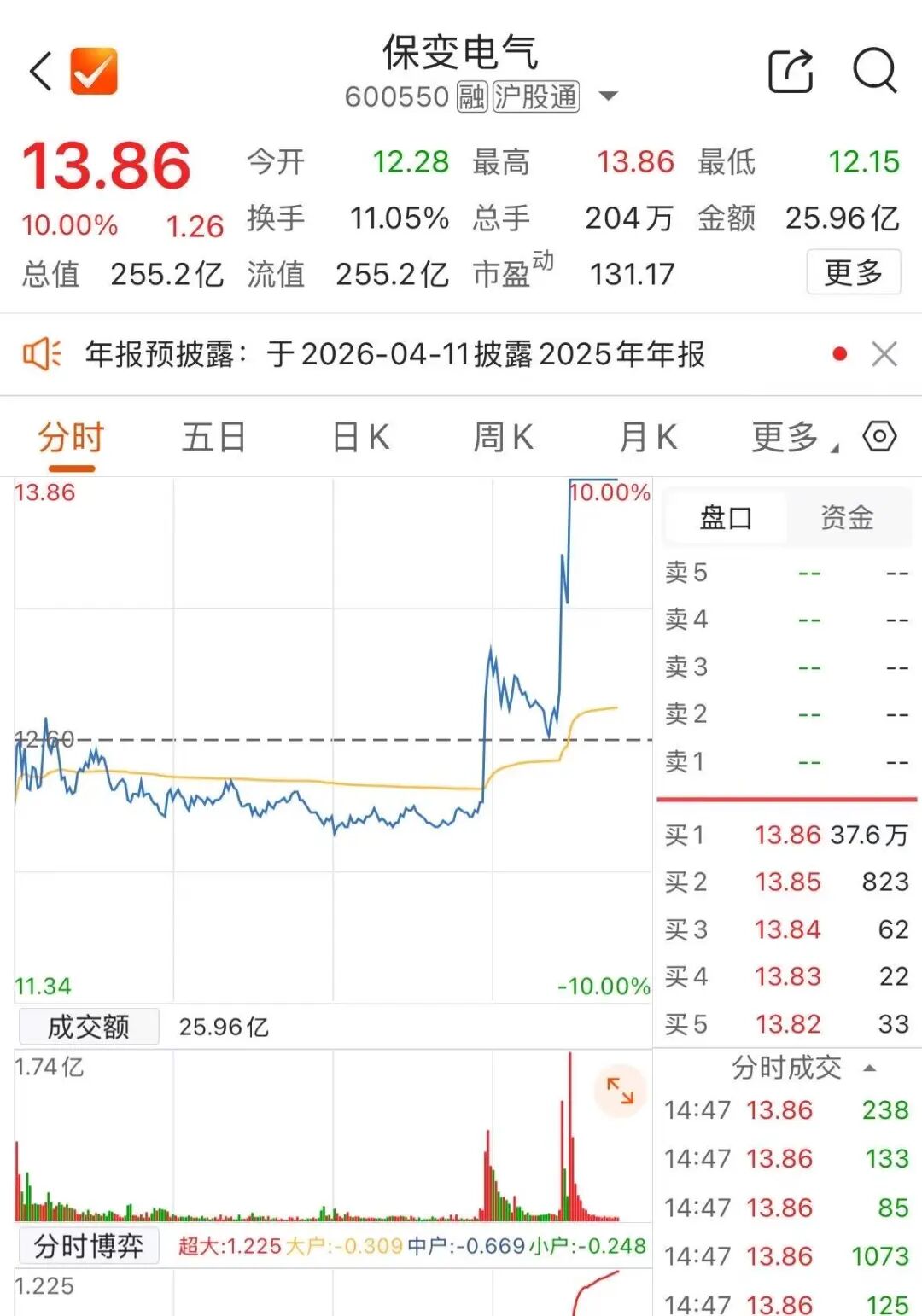Select the 分时 intraday chart tab
The height and width of the screenshot is (1316, 922).
pyautogui.click(x=71, y=438)
